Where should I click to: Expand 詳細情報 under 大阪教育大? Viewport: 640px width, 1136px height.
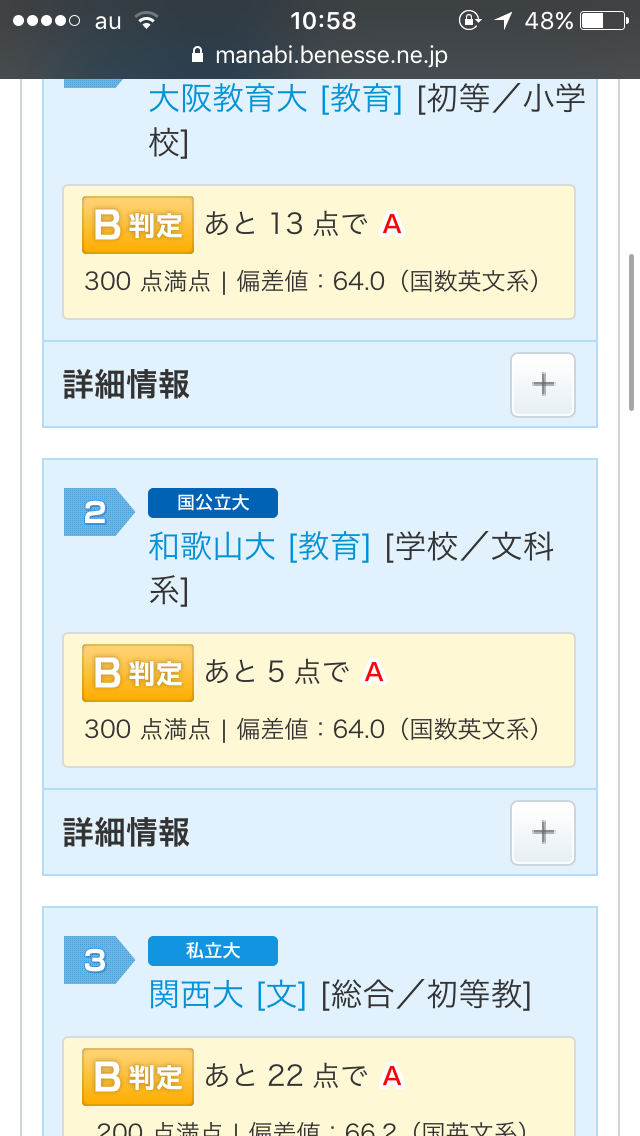pos(543,385)
